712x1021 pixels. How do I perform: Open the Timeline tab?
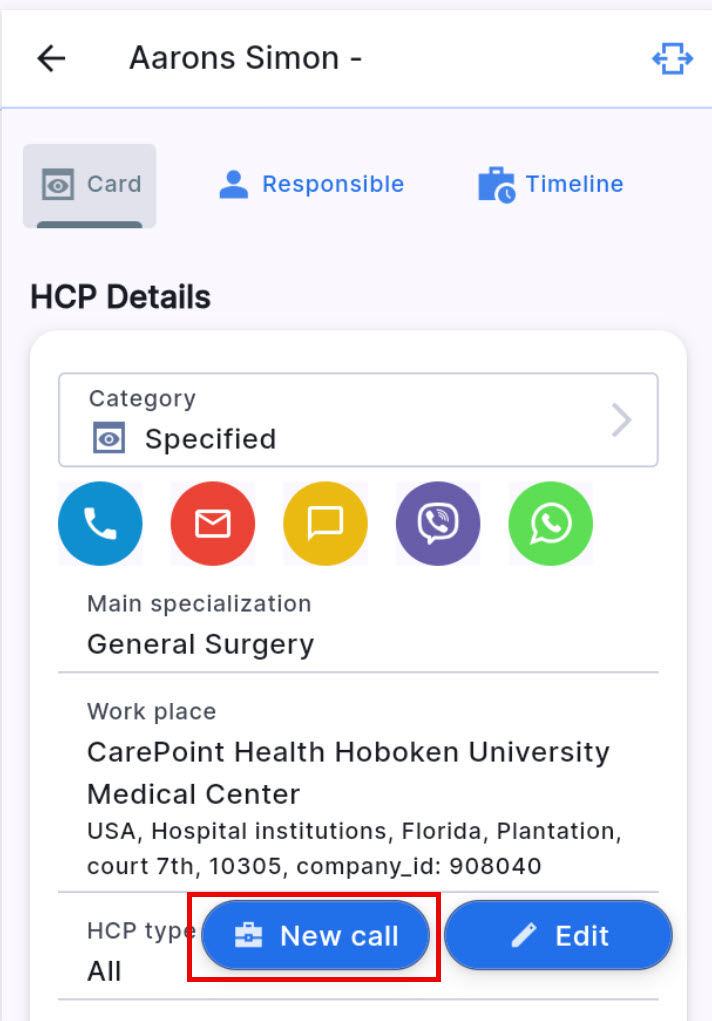click(550, 185)
